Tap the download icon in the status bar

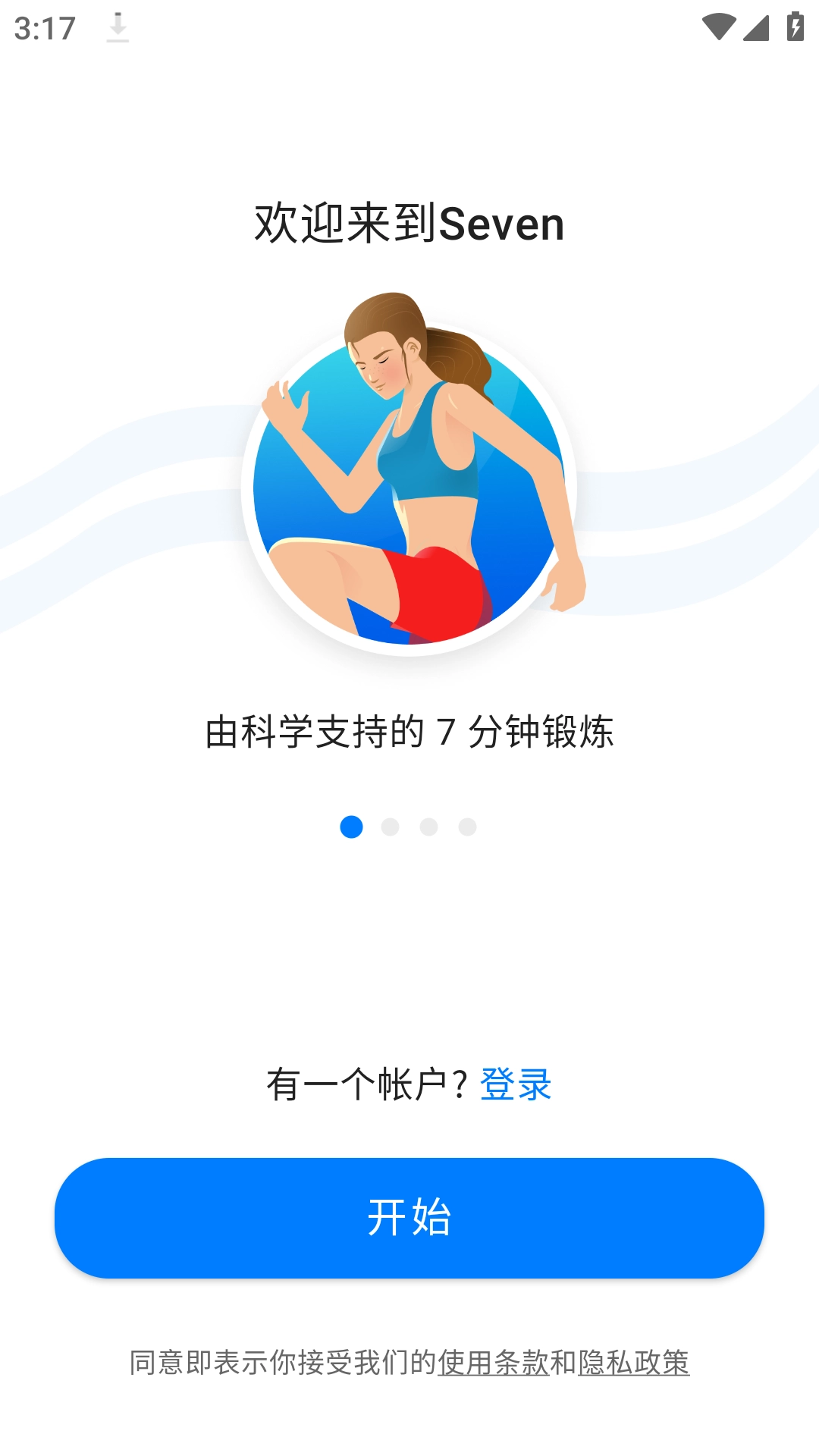118,27
